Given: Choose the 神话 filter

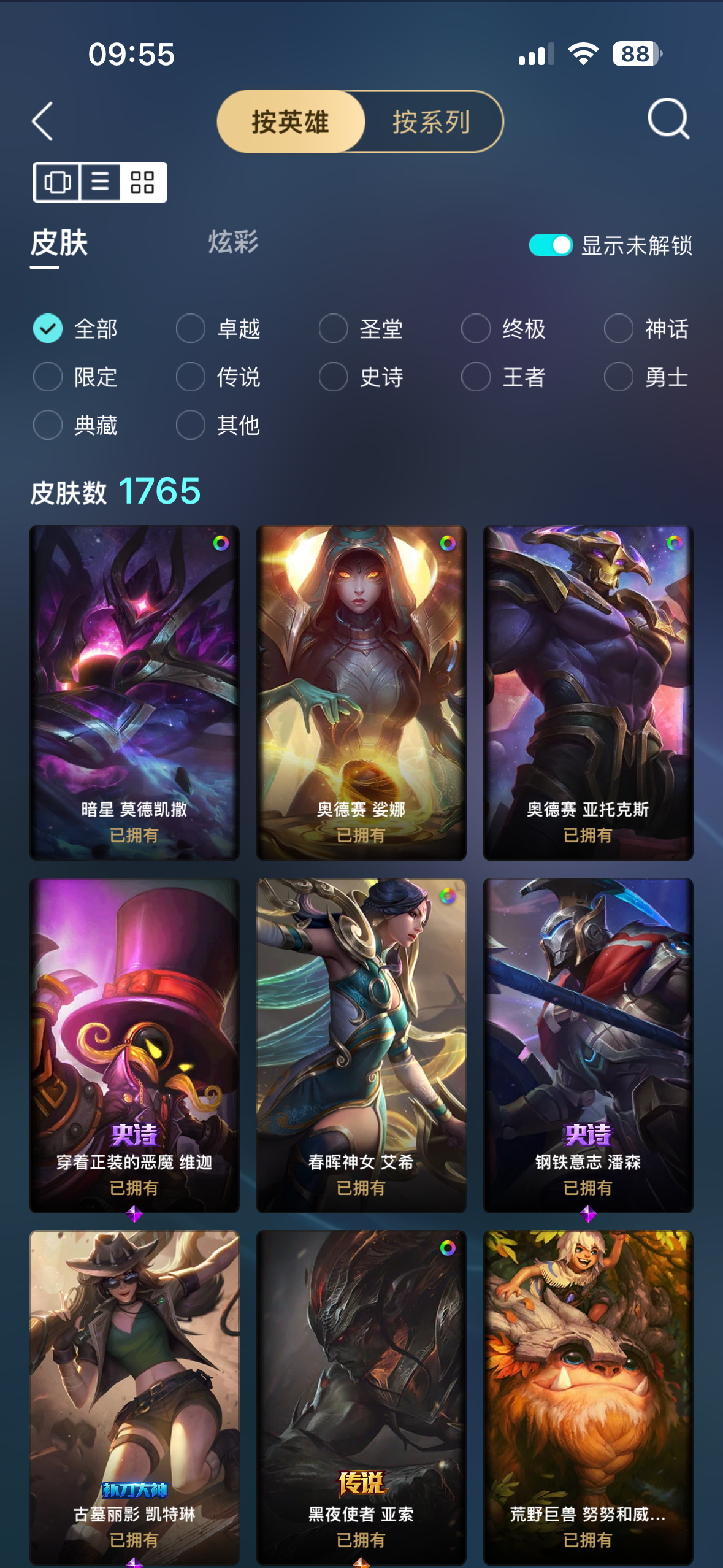Looking at the screenshot, I should [646, 329].
